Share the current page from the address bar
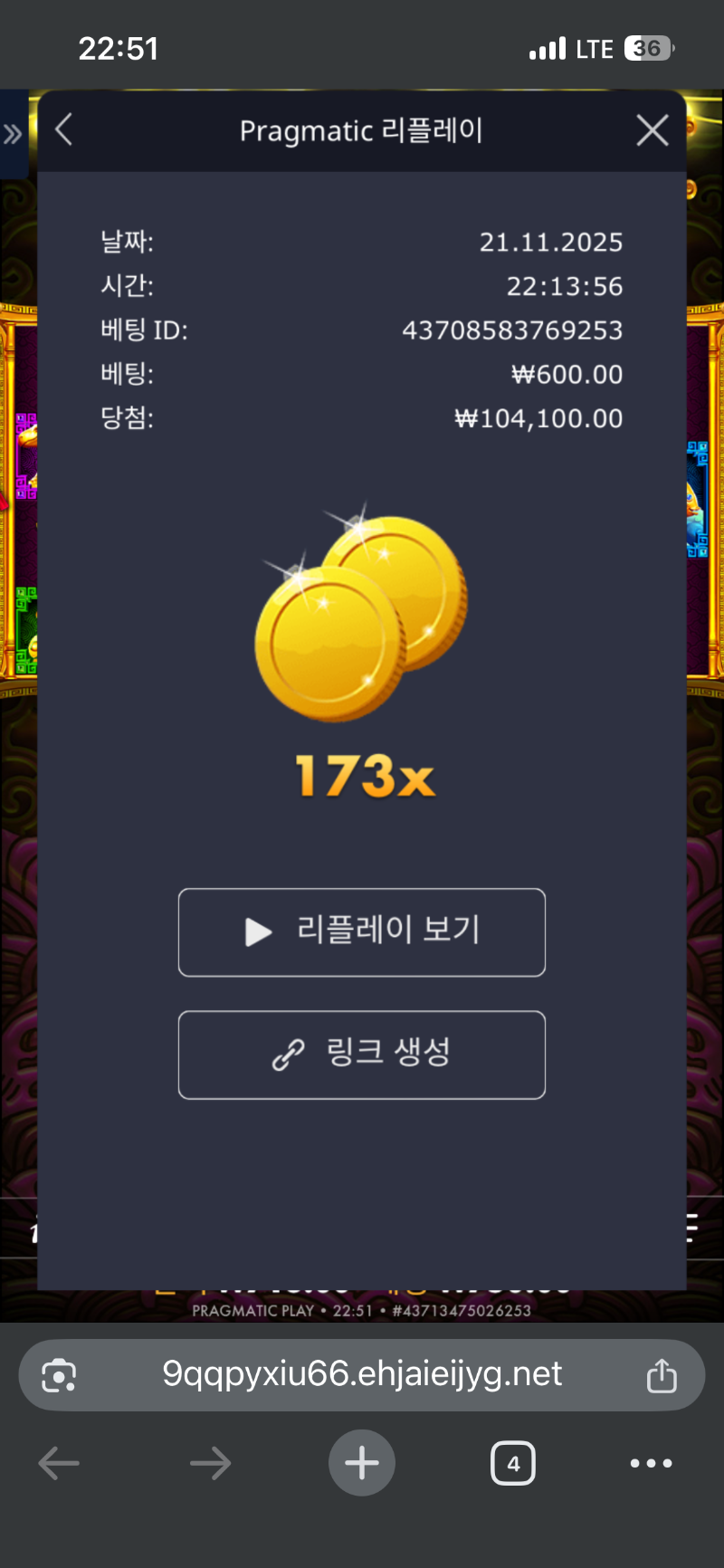 tap(662, 1375)
